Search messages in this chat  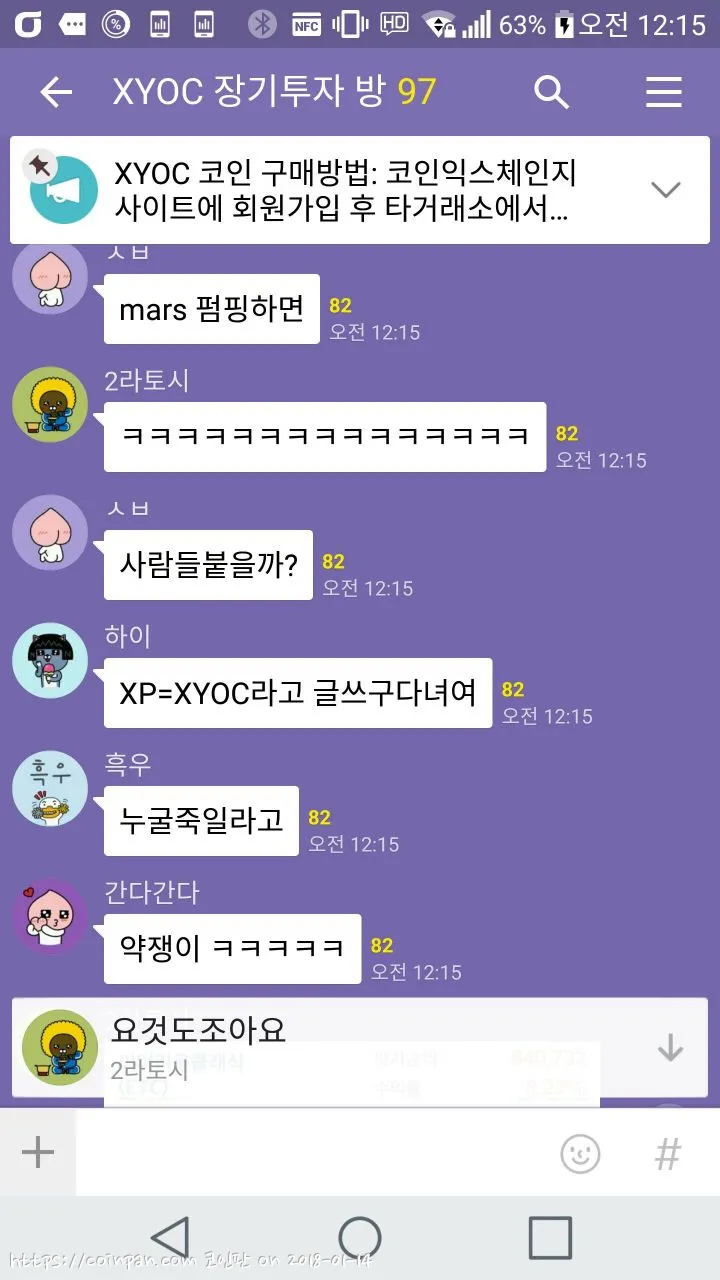[x=551, y=93]
